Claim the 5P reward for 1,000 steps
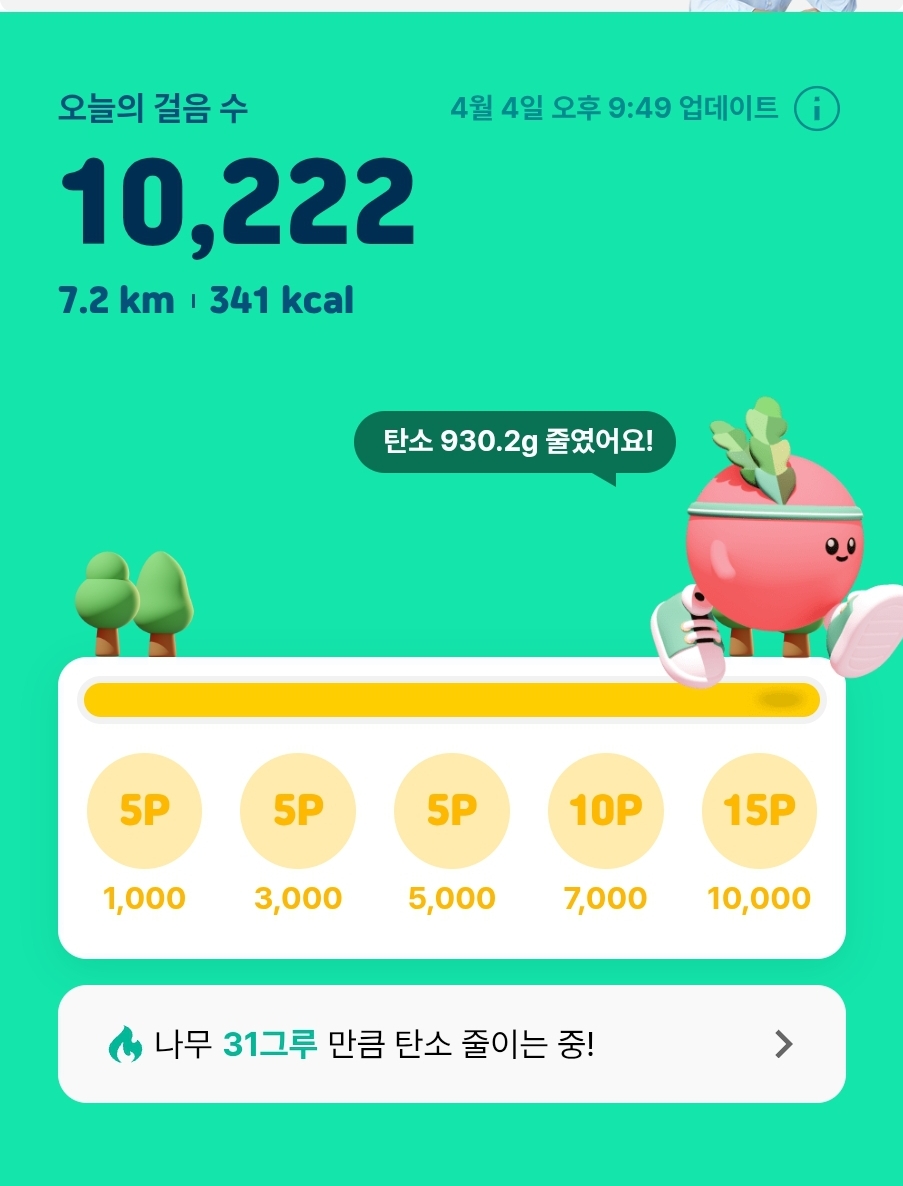Viewport: 903px width, 1186px height. pos(144,811)
